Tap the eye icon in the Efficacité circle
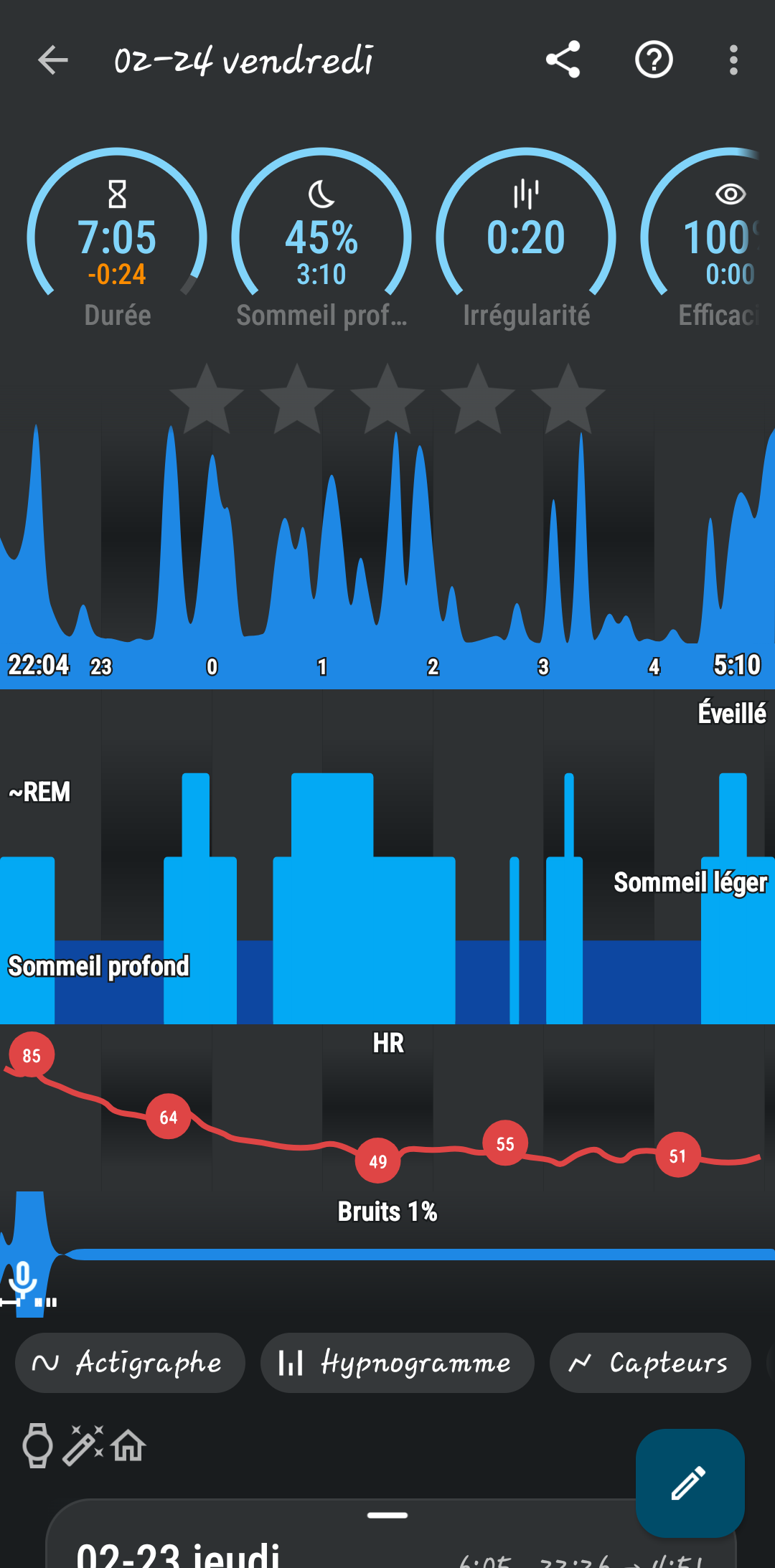The width and height of the screenshot is (775, 1568). [732, 192]
